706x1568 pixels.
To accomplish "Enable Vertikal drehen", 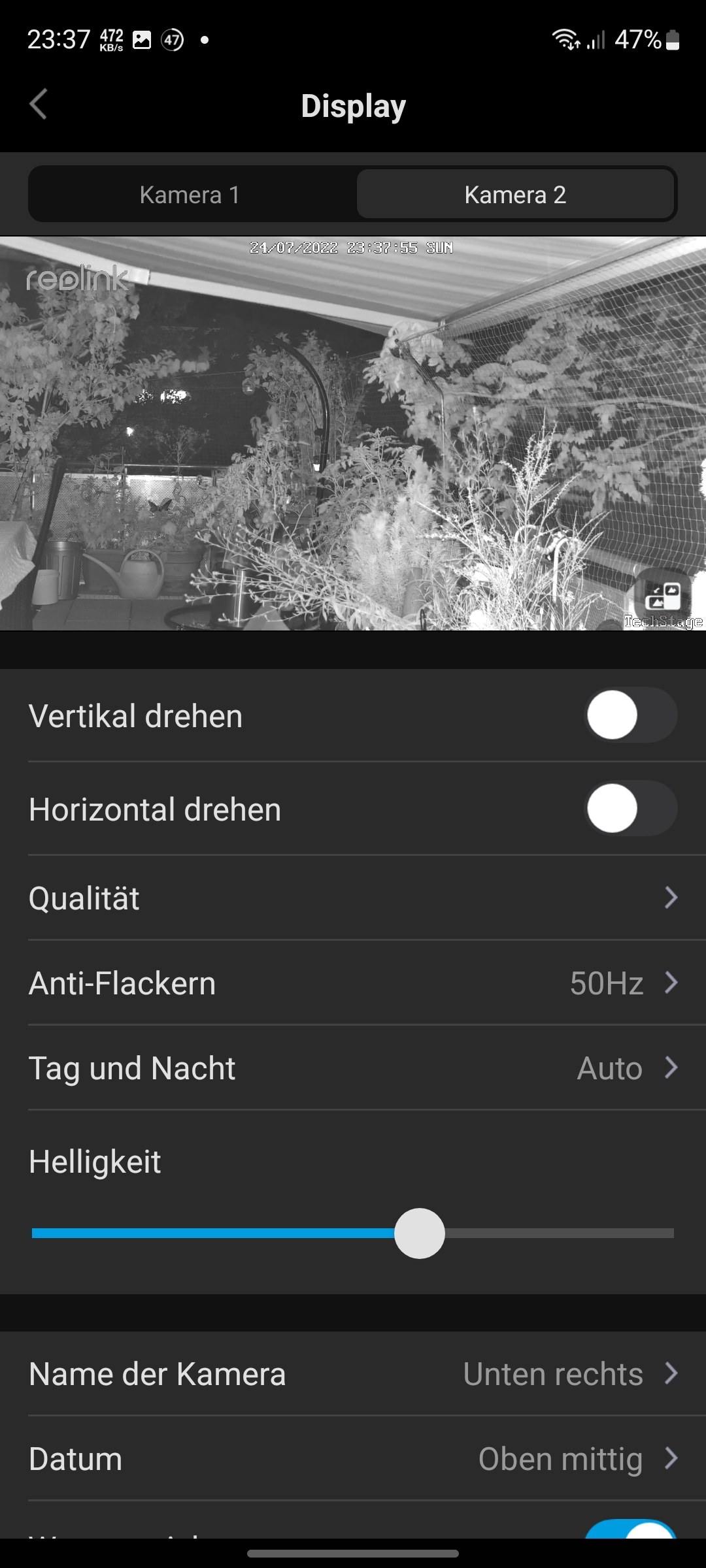I will pos(630,715).
